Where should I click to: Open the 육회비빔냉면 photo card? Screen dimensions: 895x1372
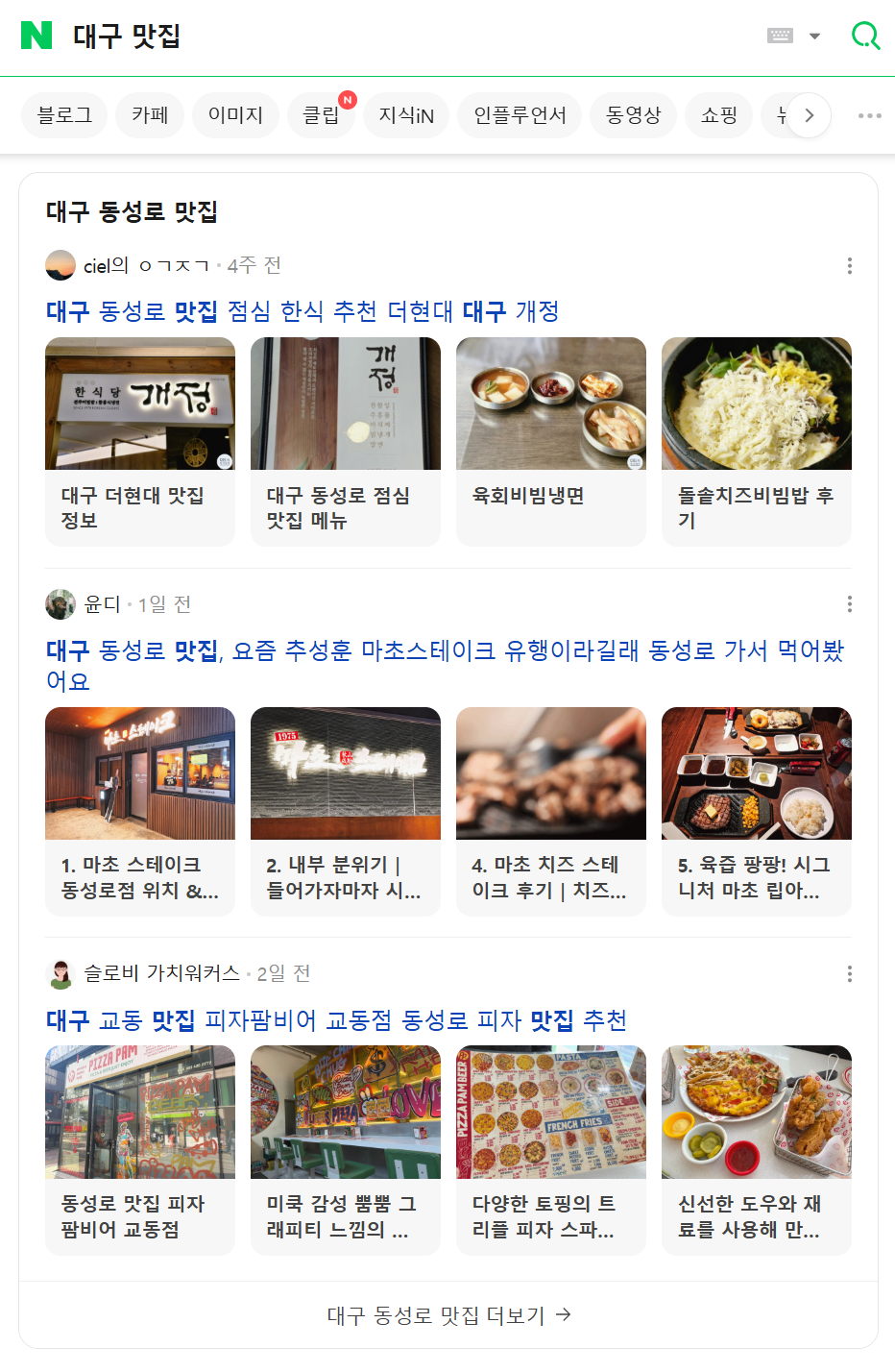click(551, 441)
